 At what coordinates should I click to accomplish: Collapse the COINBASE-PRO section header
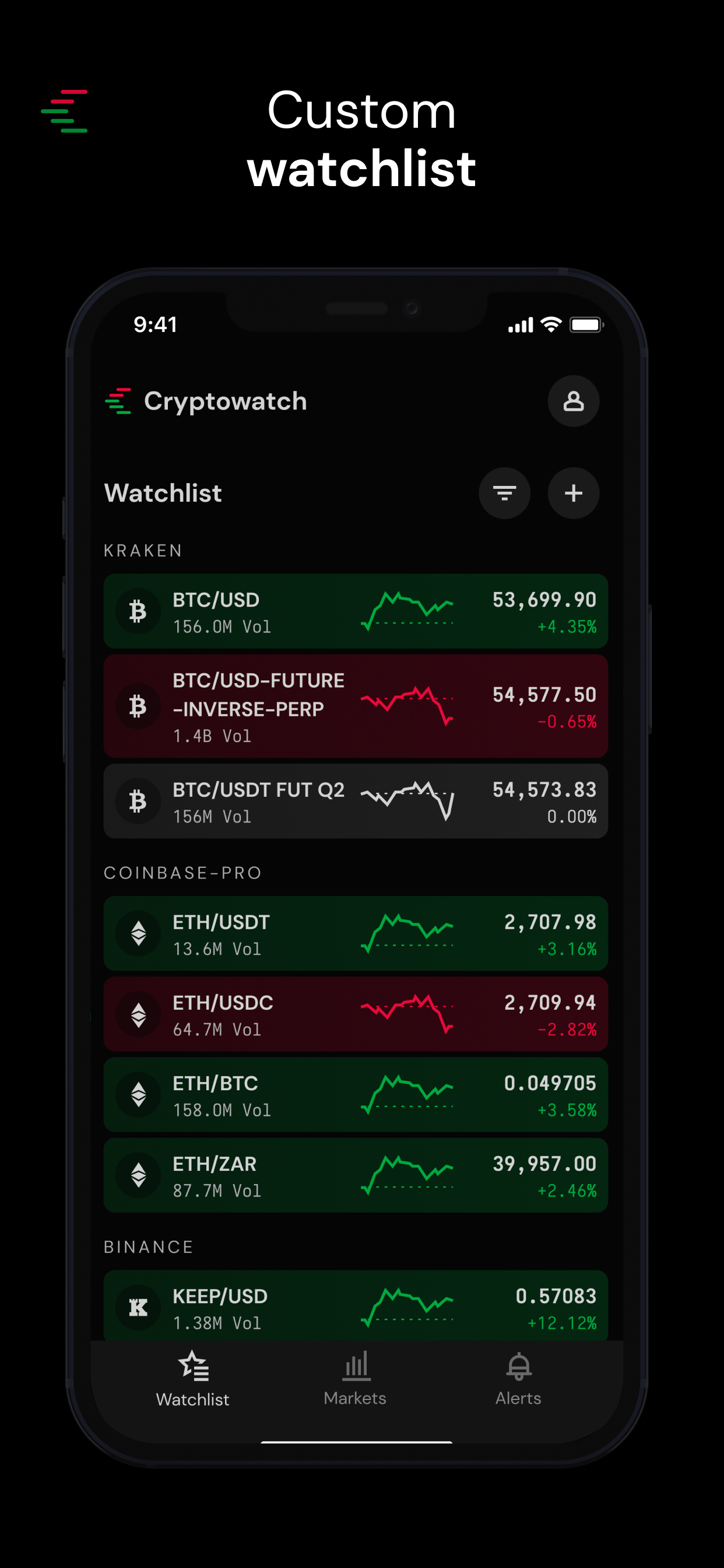click(x=182, y=871)
